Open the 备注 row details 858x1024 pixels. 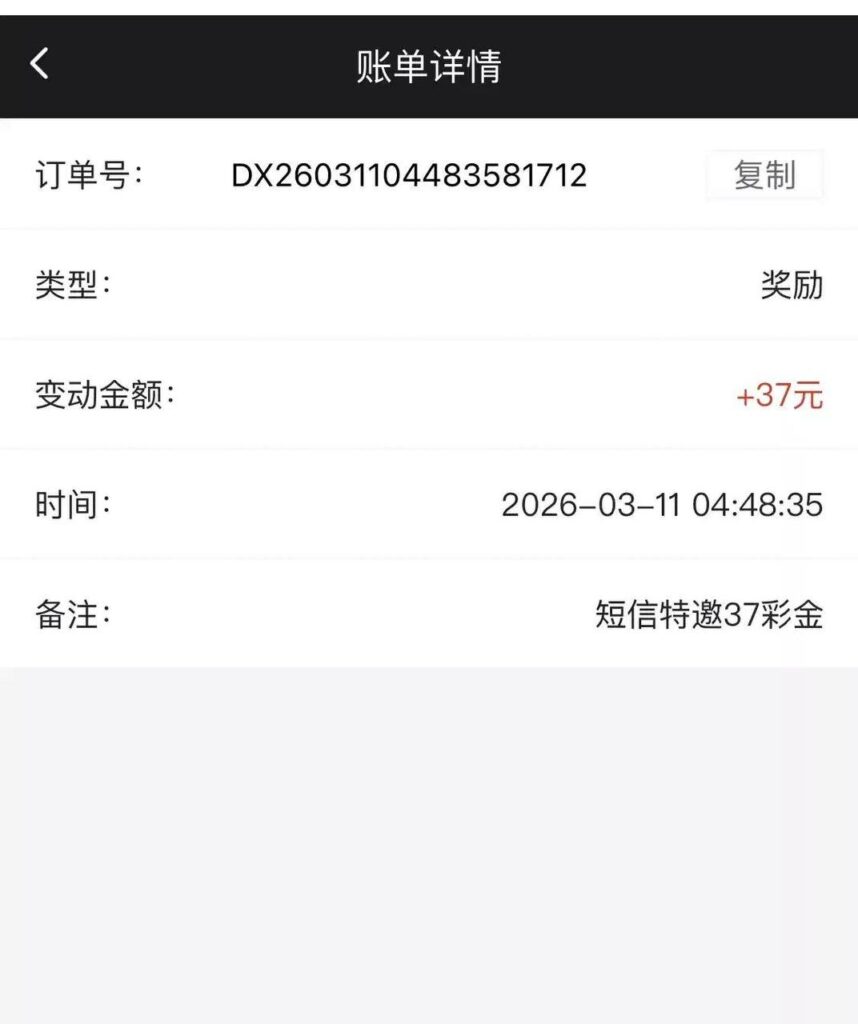(x=429, y=614)
